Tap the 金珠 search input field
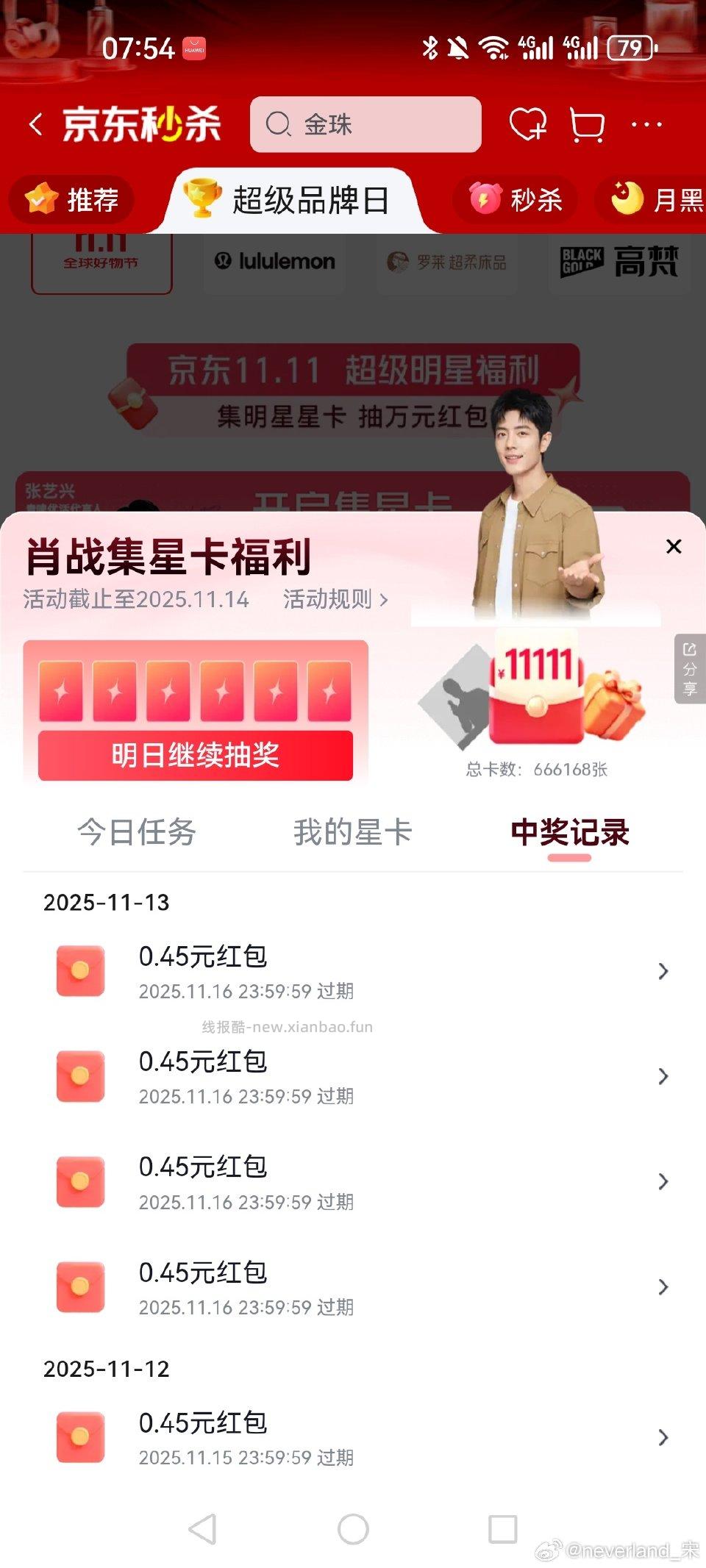The width and height of the screenshot is (706, 1568). [366, 125]
